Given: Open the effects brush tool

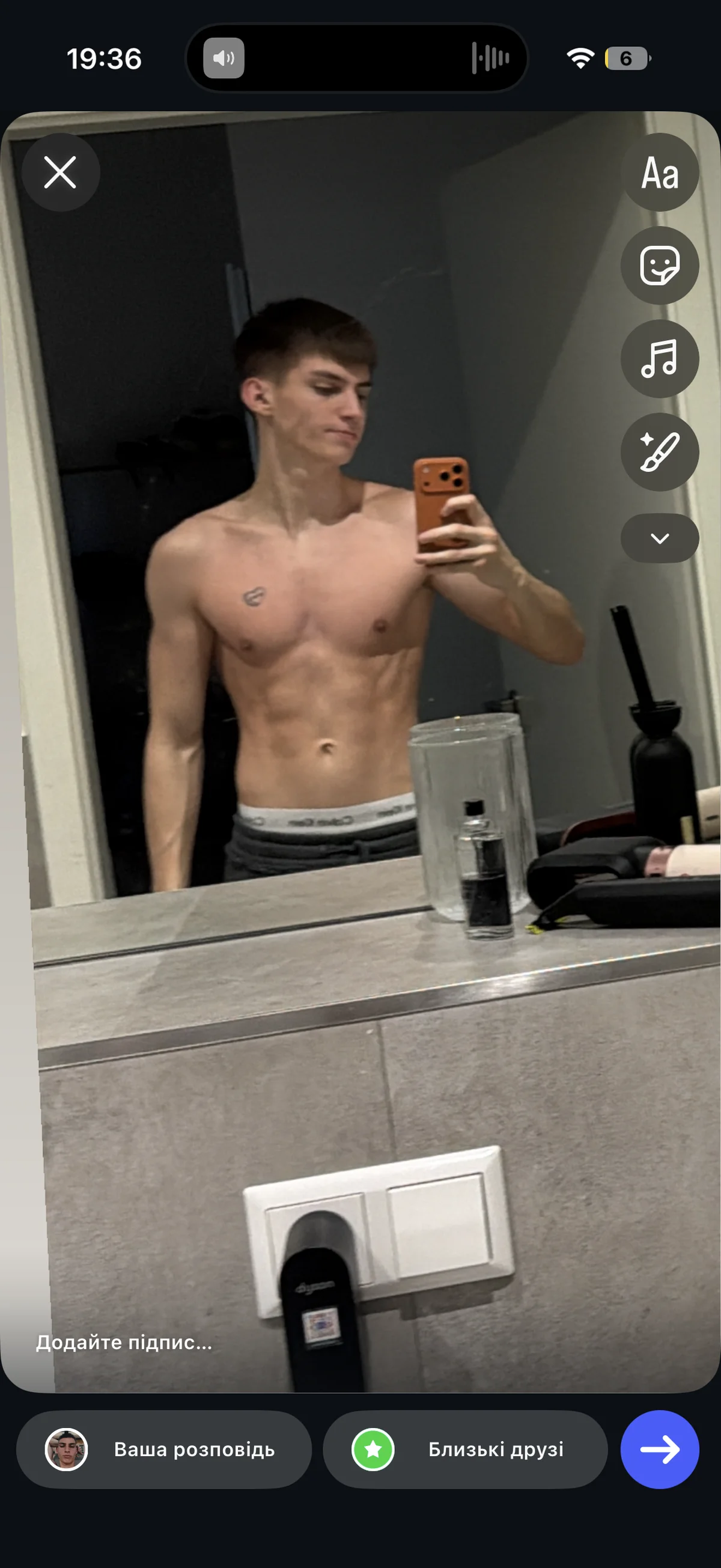Looking at the screenshot, I should pyautogui.click(x=660, y=452).
